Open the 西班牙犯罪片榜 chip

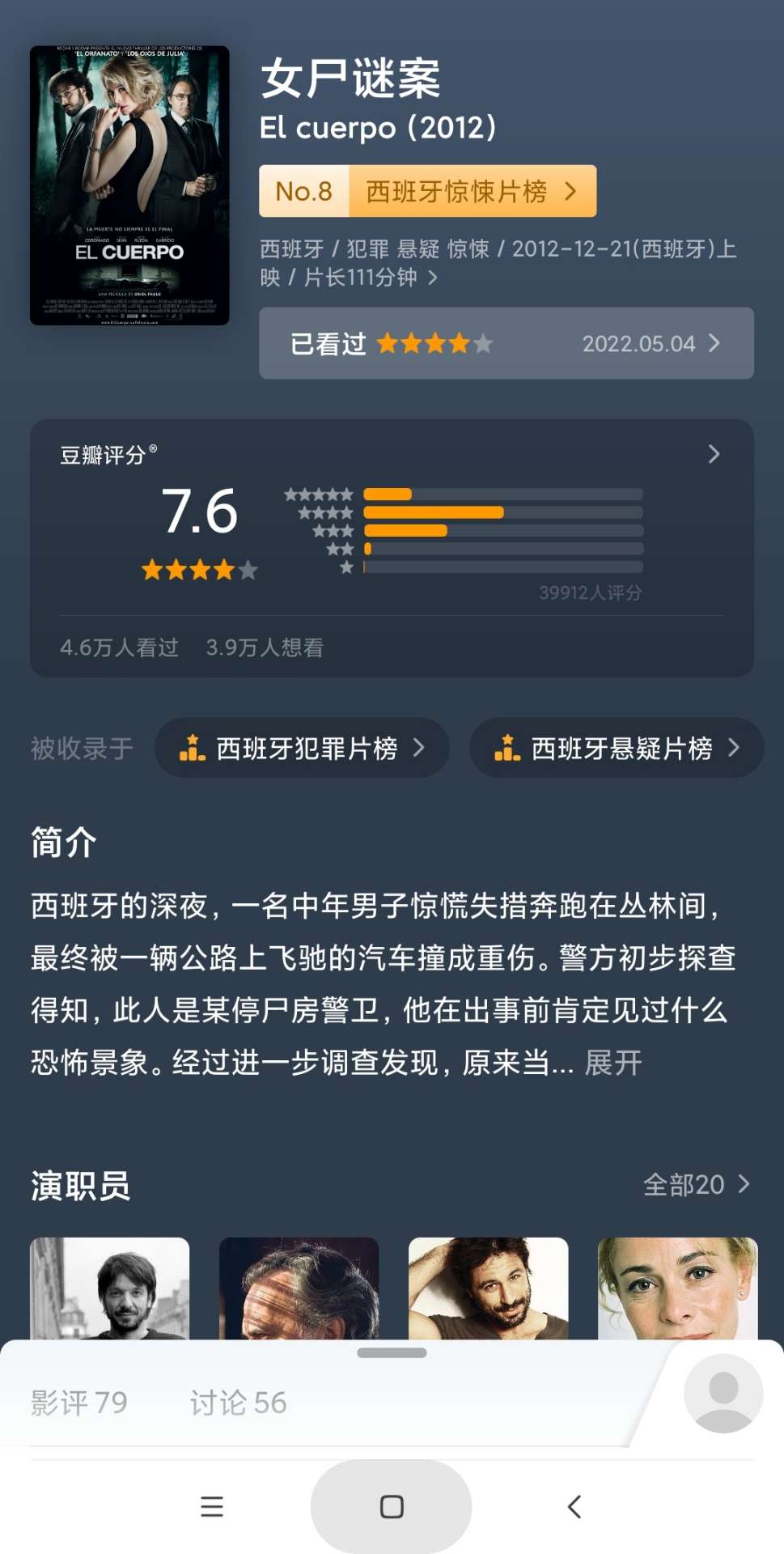coord(302,748)
